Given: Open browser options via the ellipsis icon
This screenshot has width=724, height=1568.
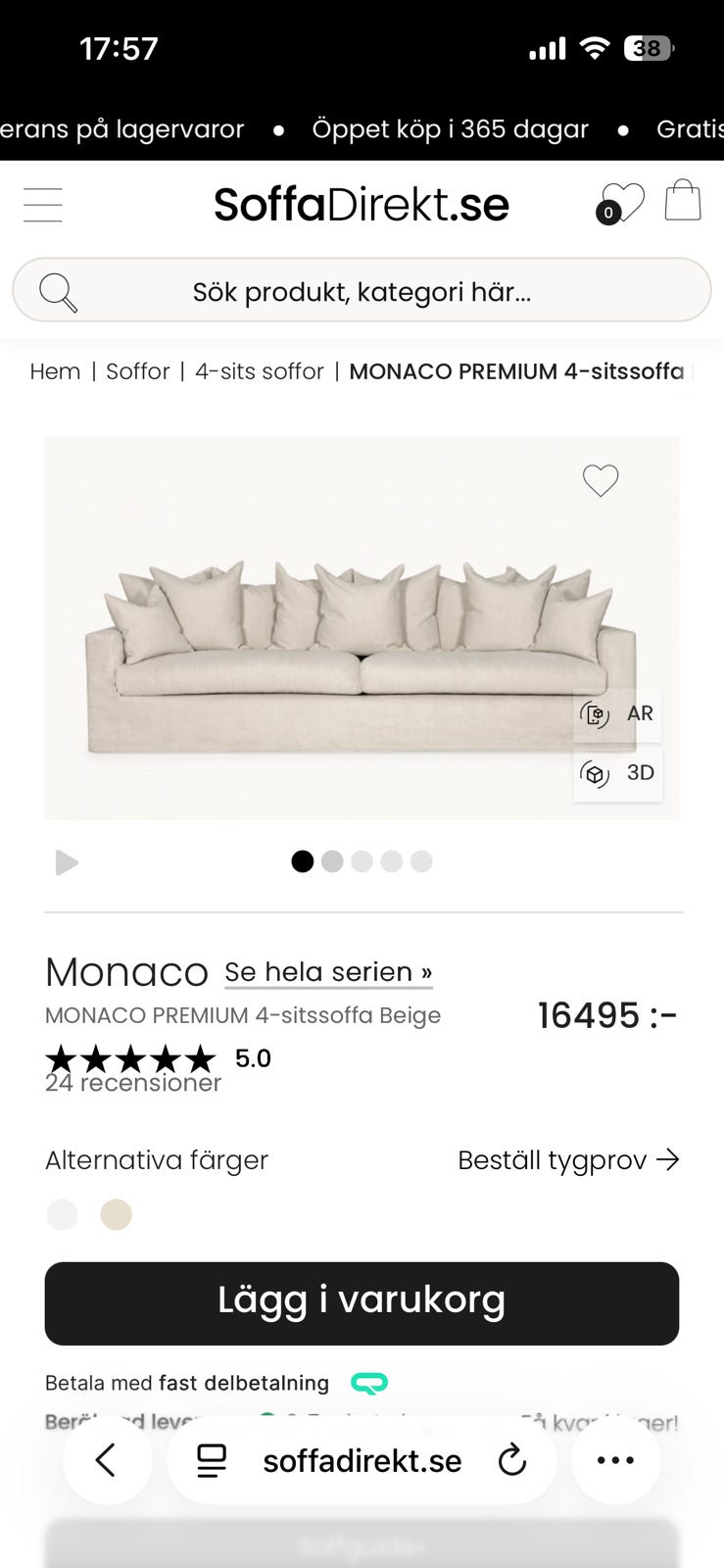Looking at the screenshot, I should click(x=614, y=1460).
